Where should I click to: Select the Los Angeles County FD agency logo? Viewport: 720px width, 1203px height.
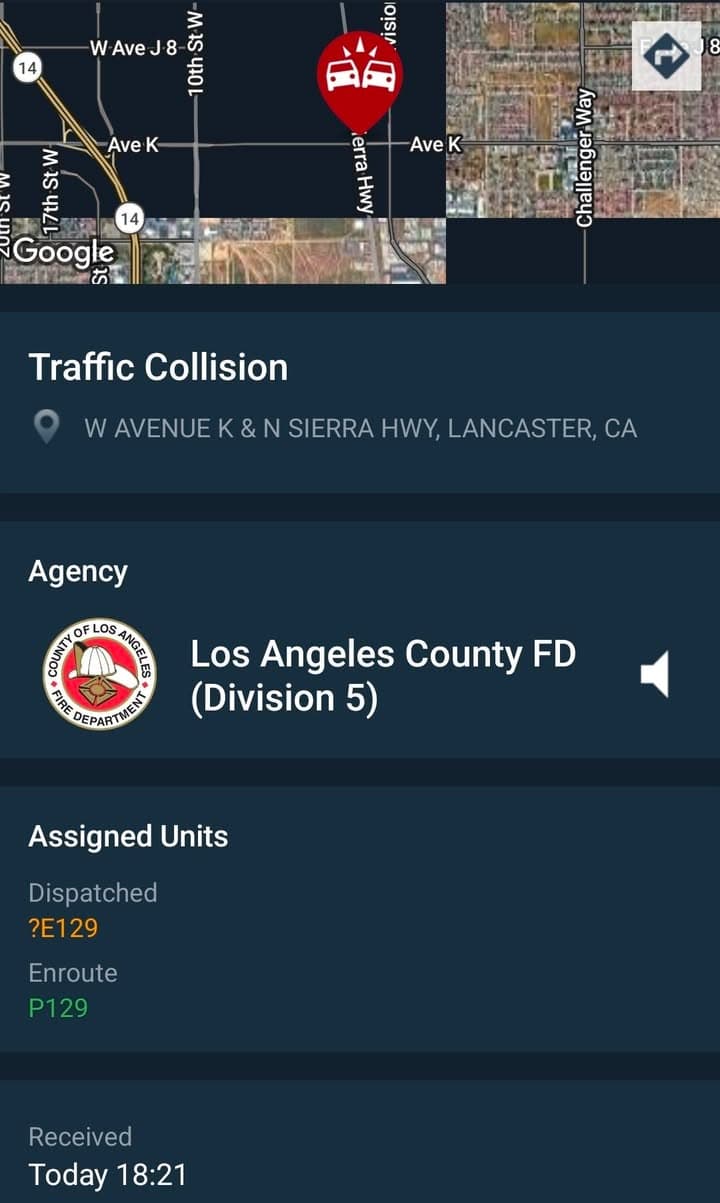pos(99,675)
